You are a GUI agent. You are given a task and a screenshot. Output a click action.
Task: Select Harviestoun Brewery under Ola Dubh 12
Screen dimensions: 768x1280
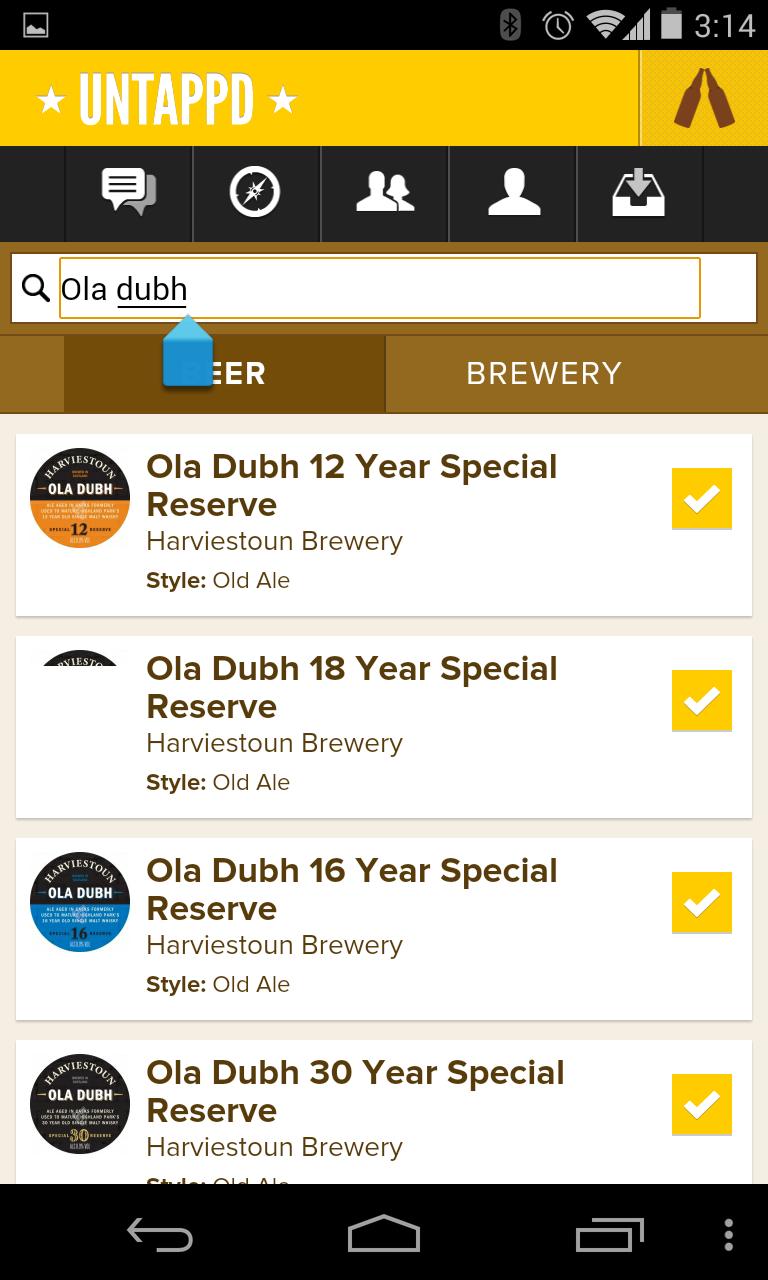click(274, 541)
